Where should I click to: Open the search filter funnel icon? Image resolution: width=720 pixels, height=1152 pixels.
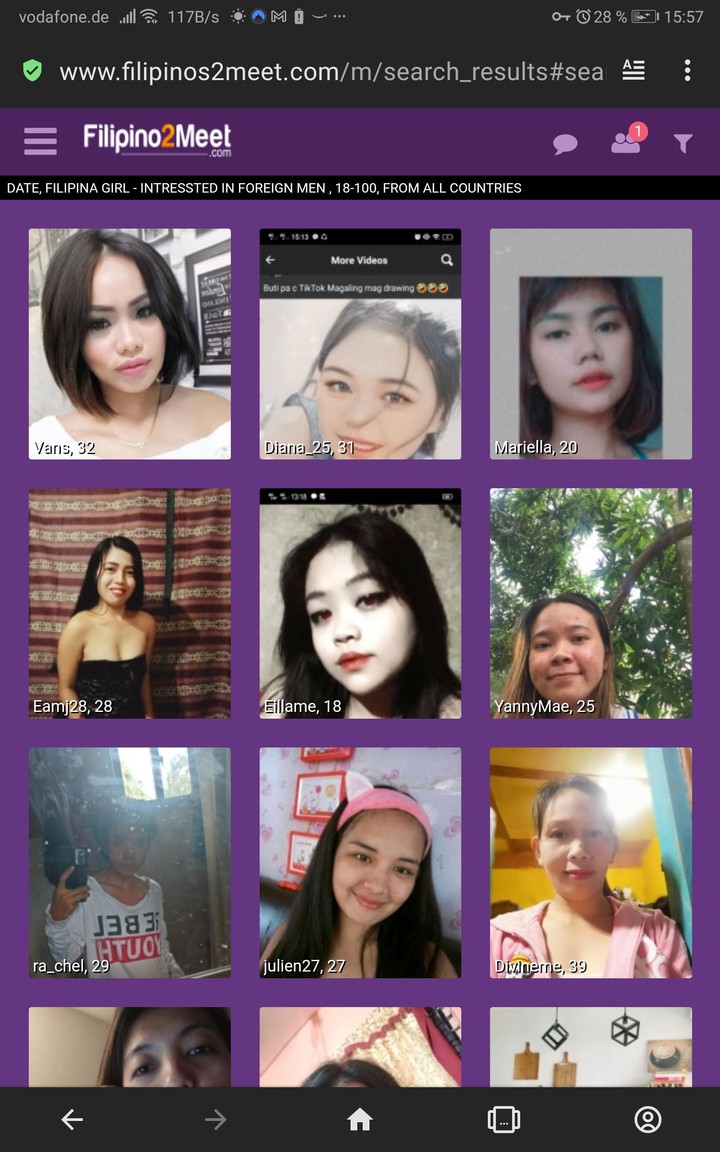(x=683, y=143)
